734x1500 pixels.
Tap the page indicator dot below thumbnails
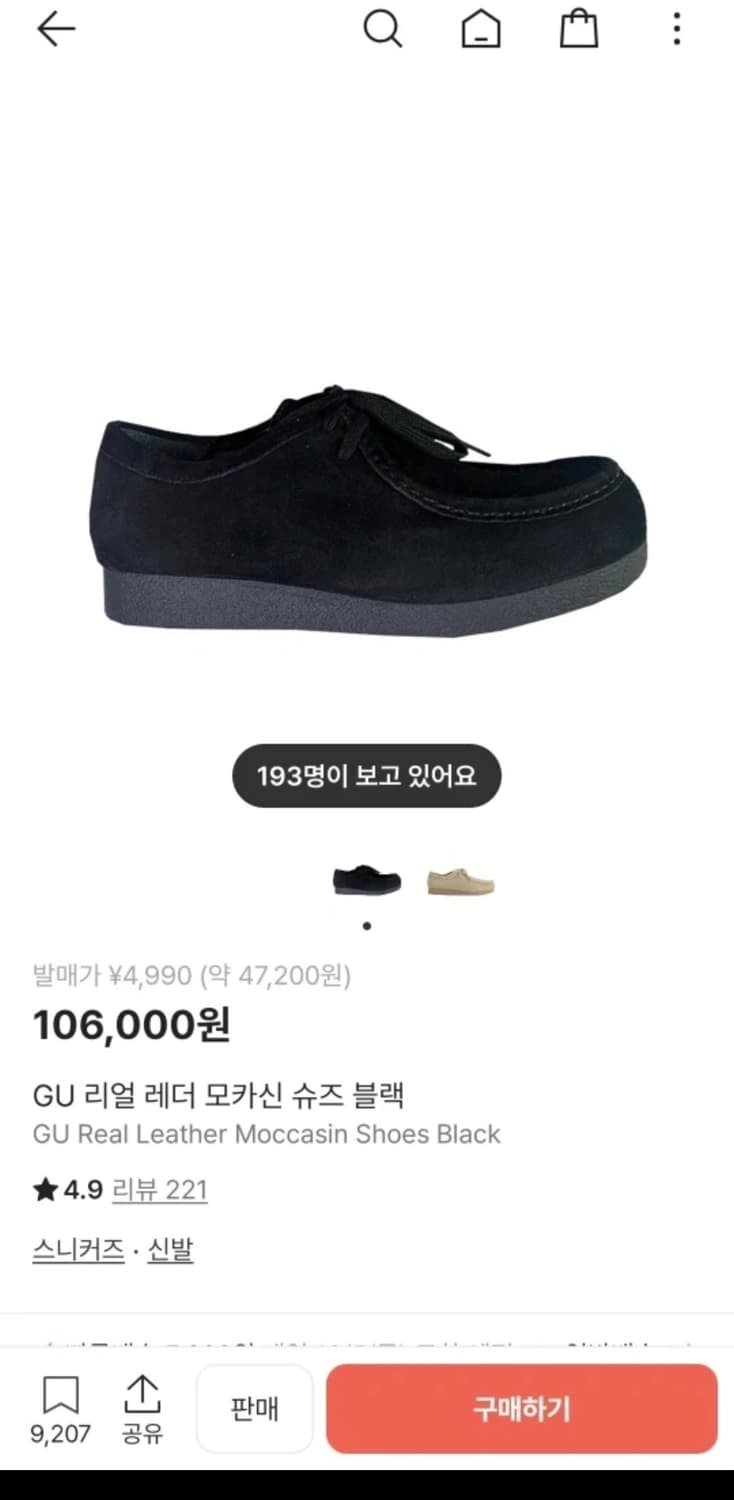coord(367,926)
